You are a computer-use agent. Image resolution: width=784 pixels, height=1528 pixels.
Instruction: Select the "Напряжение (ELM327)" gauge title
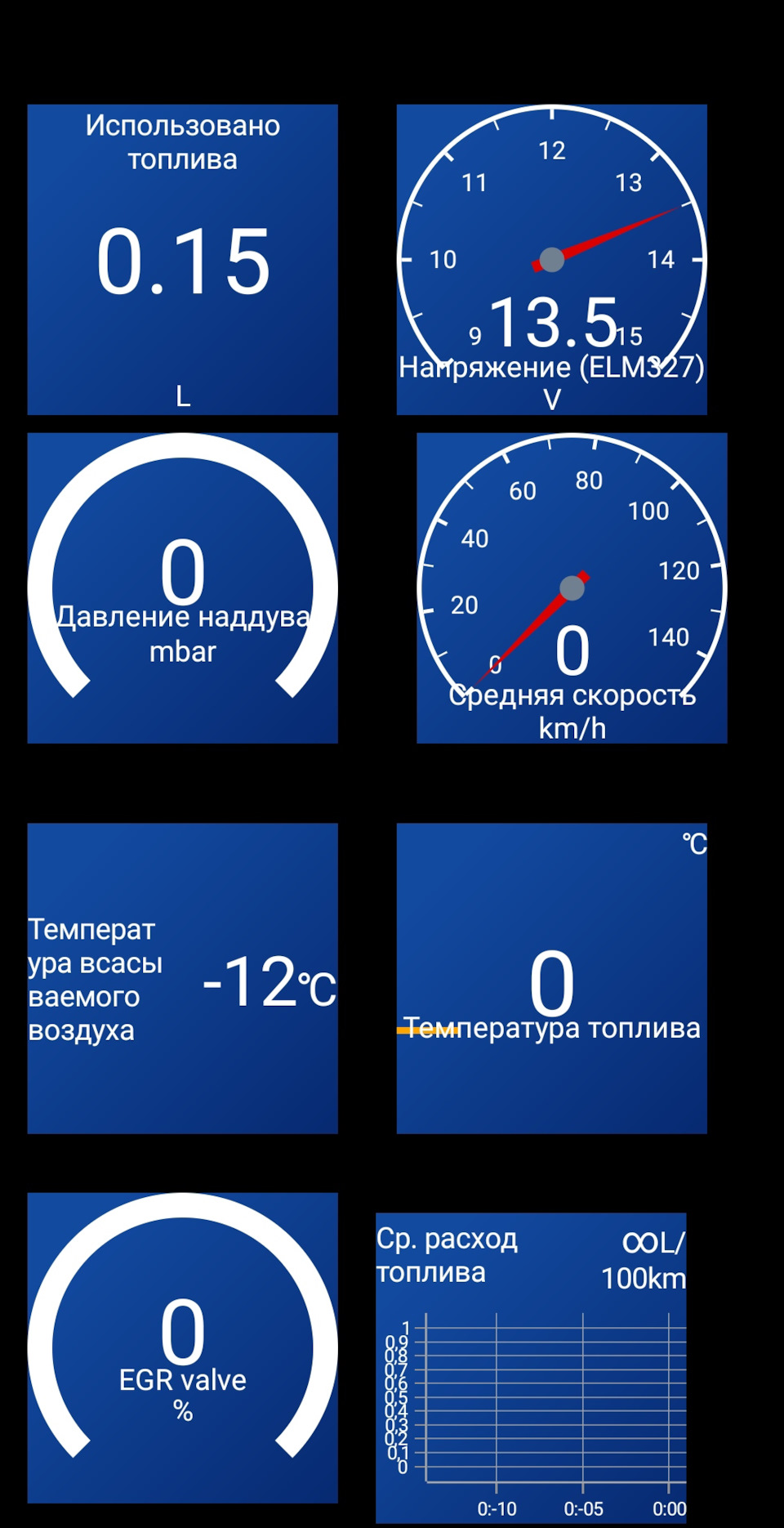pyautogui.click(x=550, y=365)
